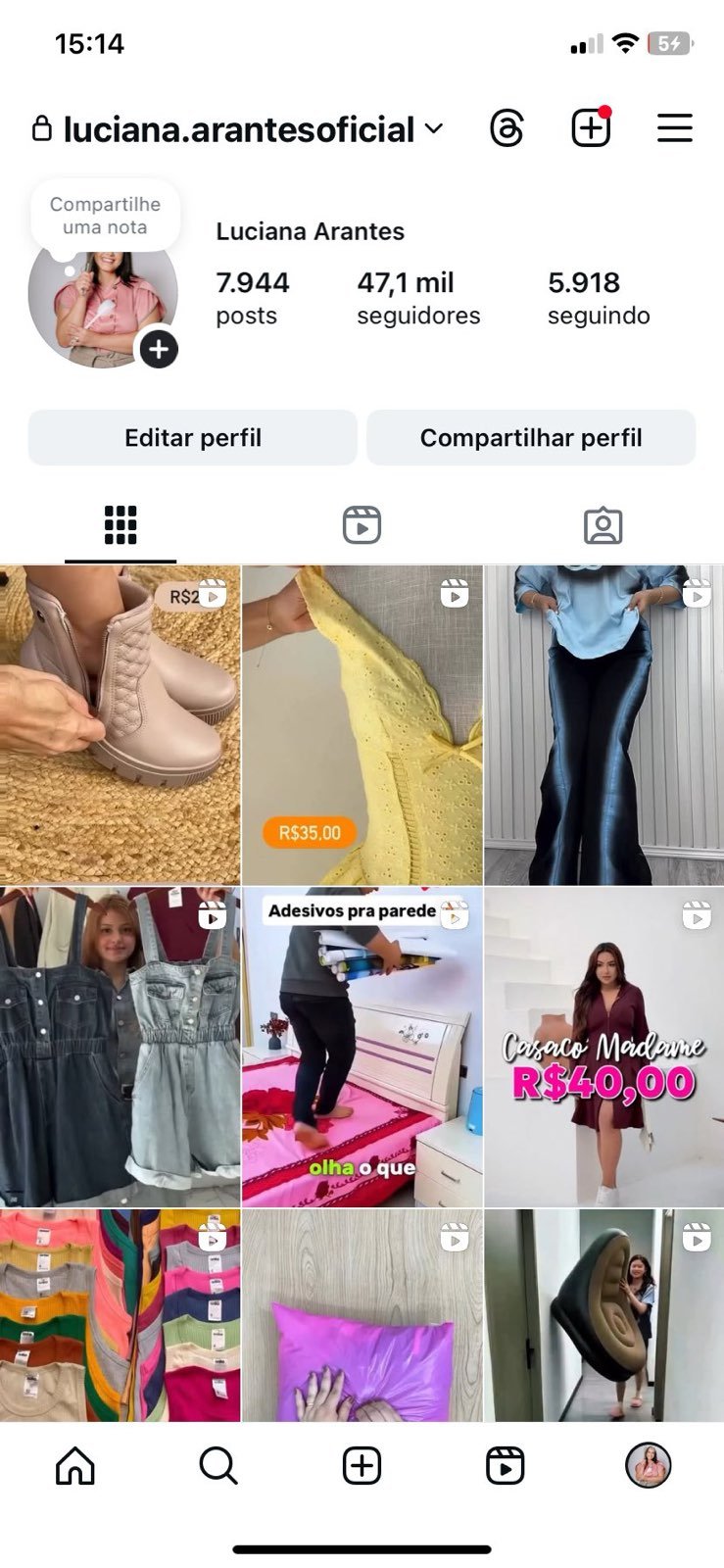The image size is (724, 1568).
Task: Go to the Home feed in bottom navigation
Action: point(75,1466)
